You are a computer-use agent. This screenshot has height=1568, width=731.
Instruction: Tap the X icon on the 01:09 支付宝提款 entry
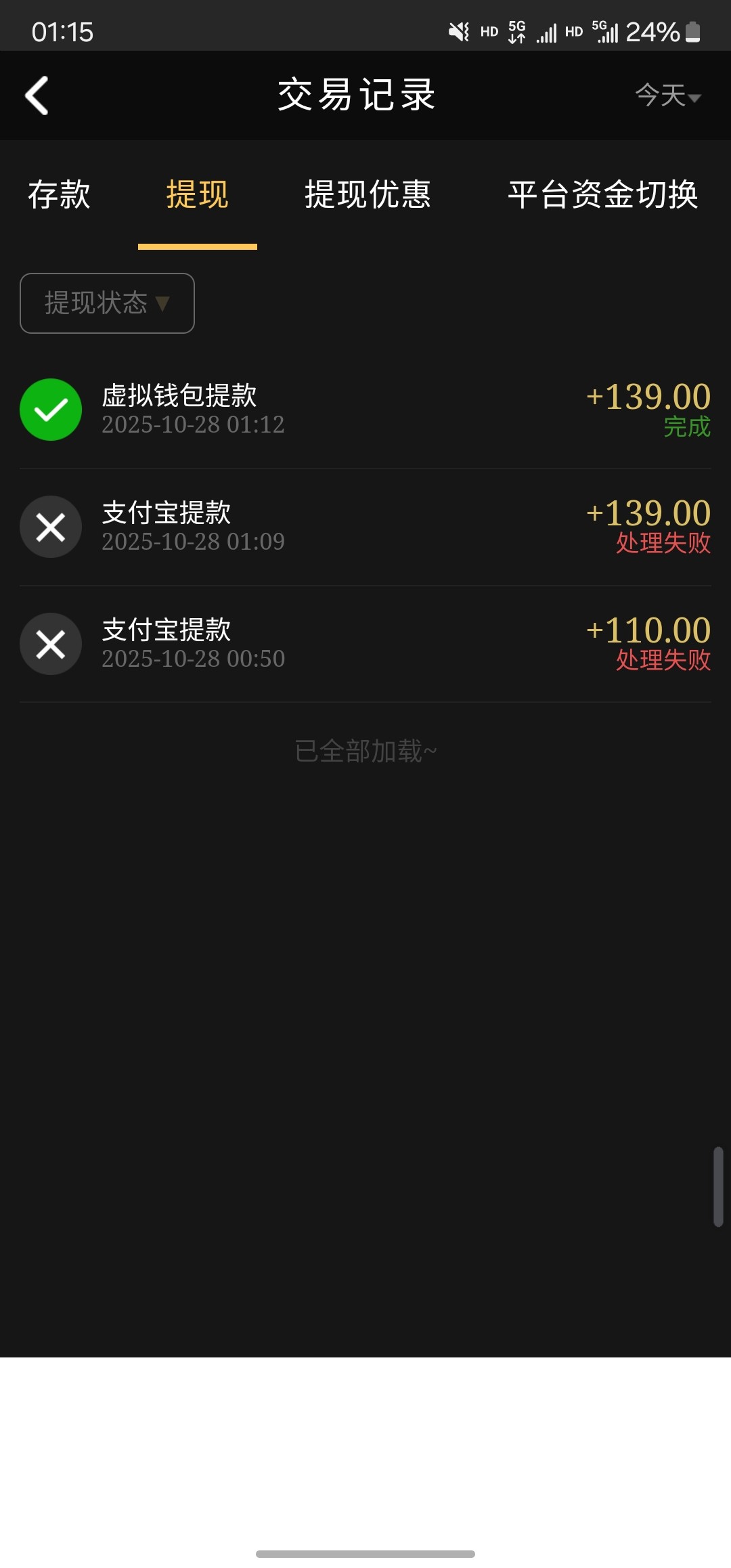click(51, 527)
